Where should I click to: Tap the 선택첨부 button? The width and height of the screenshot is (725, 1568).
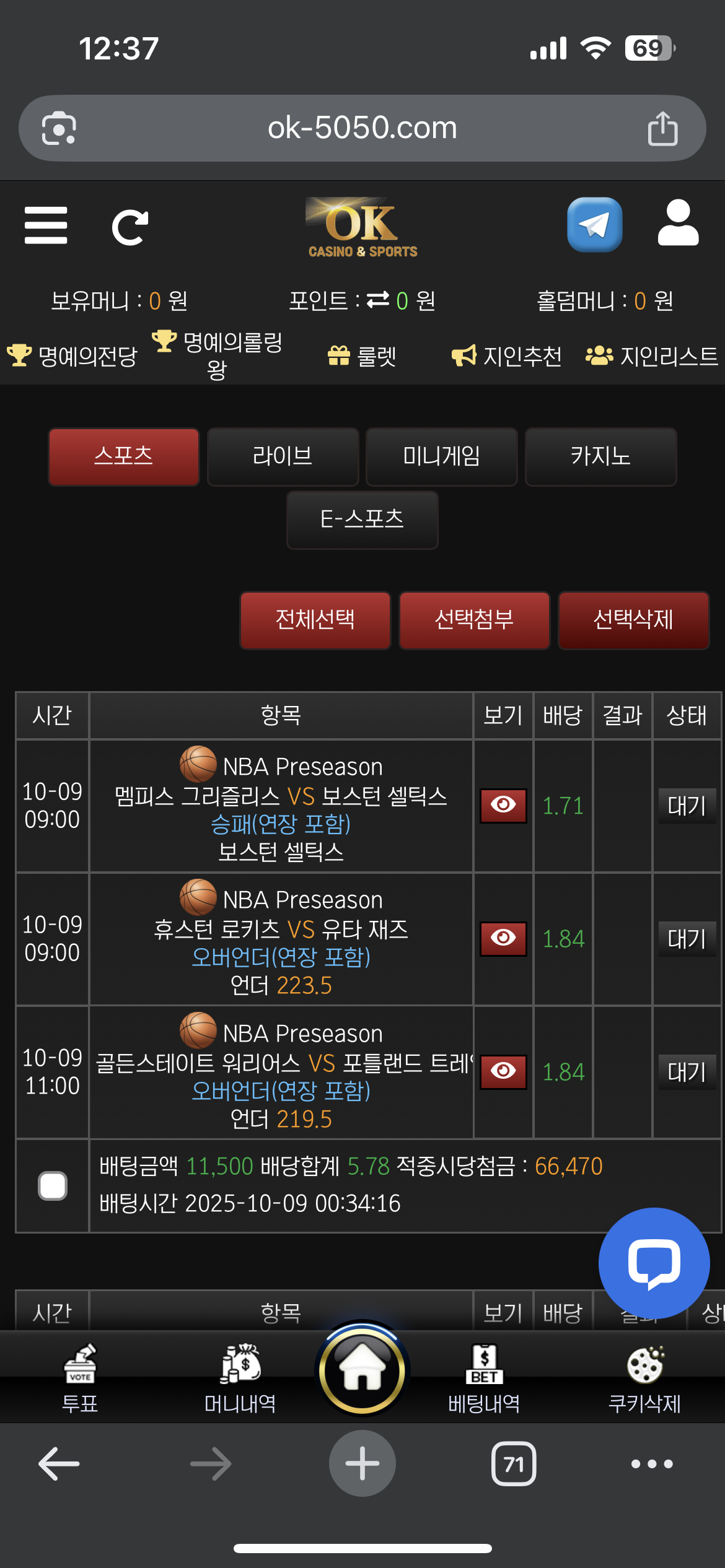[474, 620]
